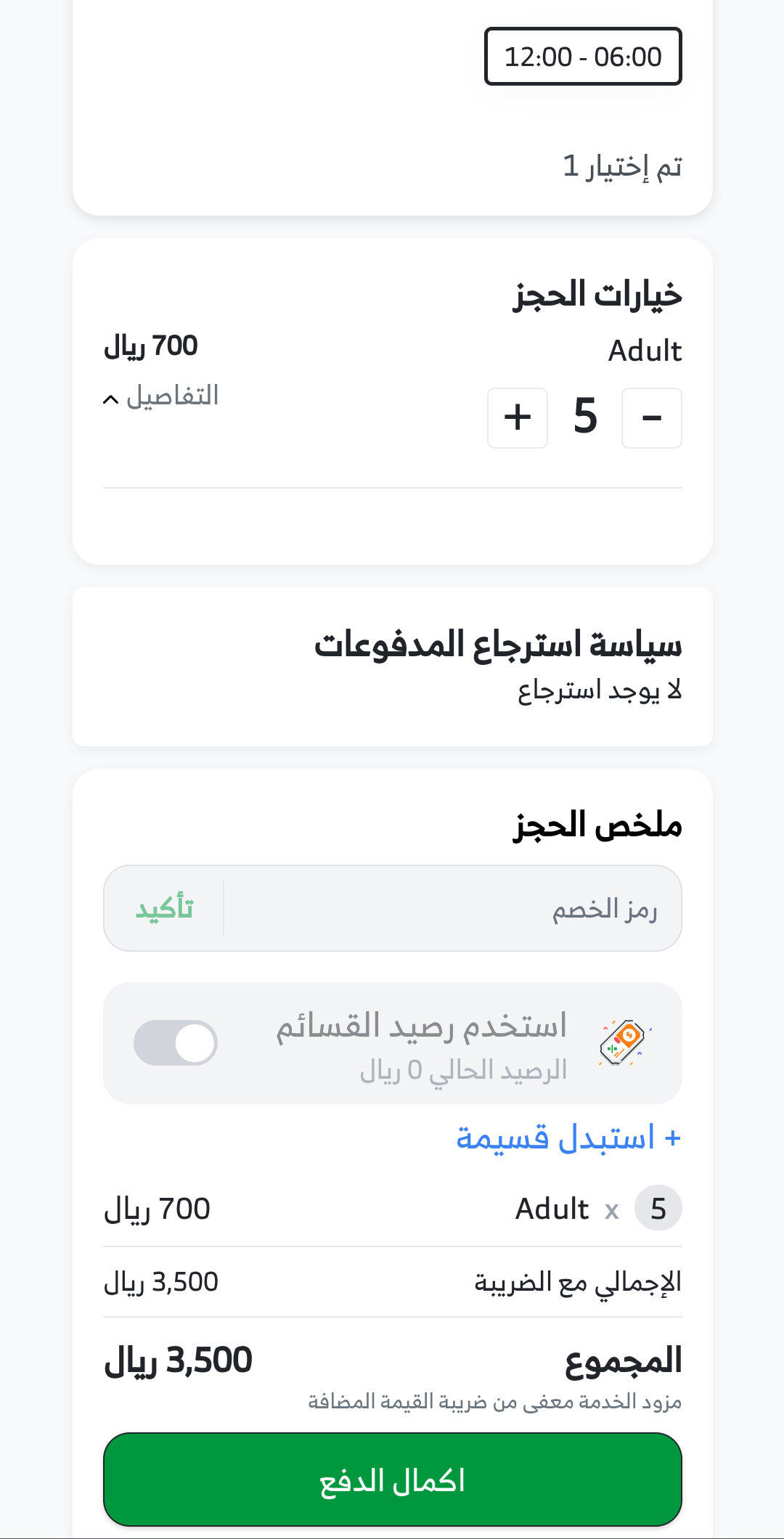The image size is (784, 1539).
Task: Complete payment with اكمال الدفع button
Action: pos(393,1479)
